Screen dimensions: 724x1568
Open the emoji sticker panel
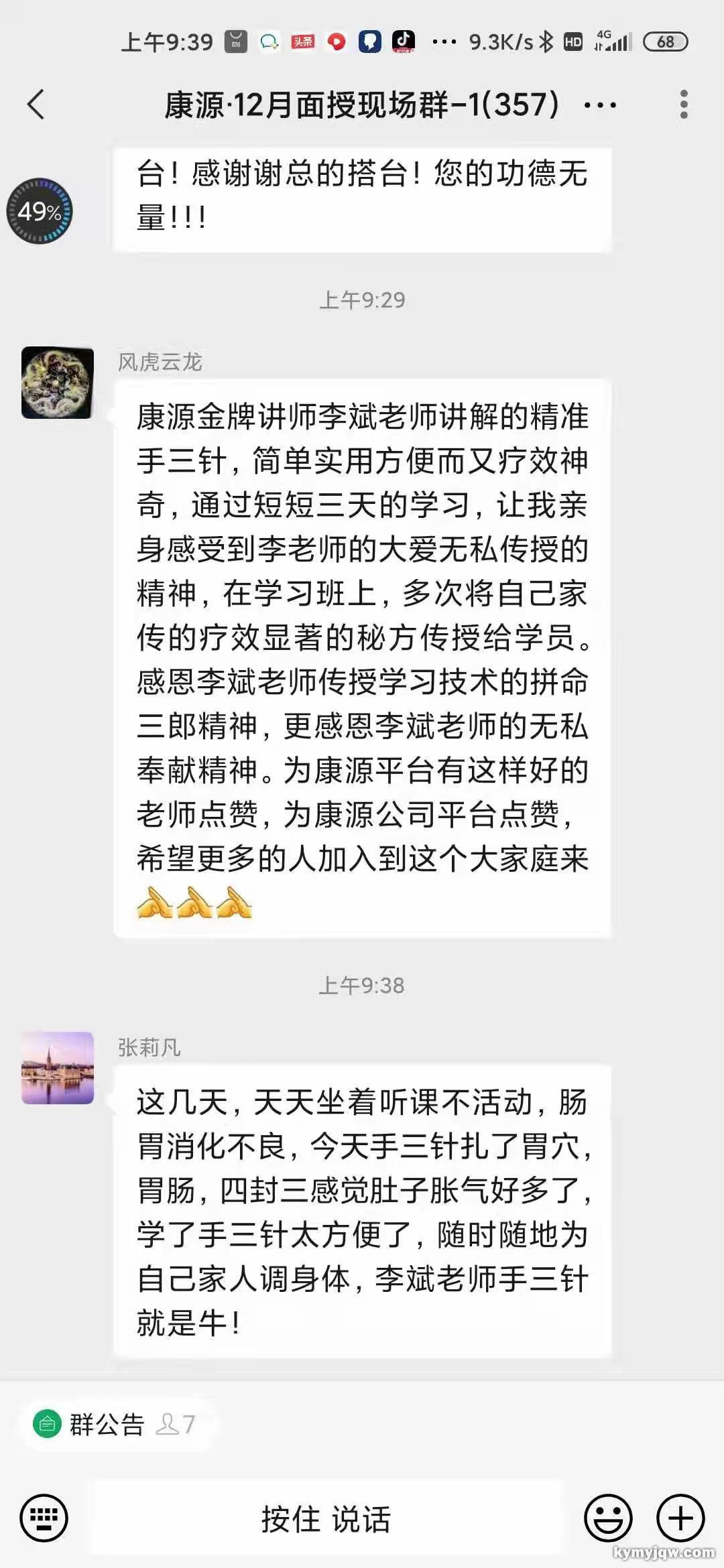click(608, 1517)
